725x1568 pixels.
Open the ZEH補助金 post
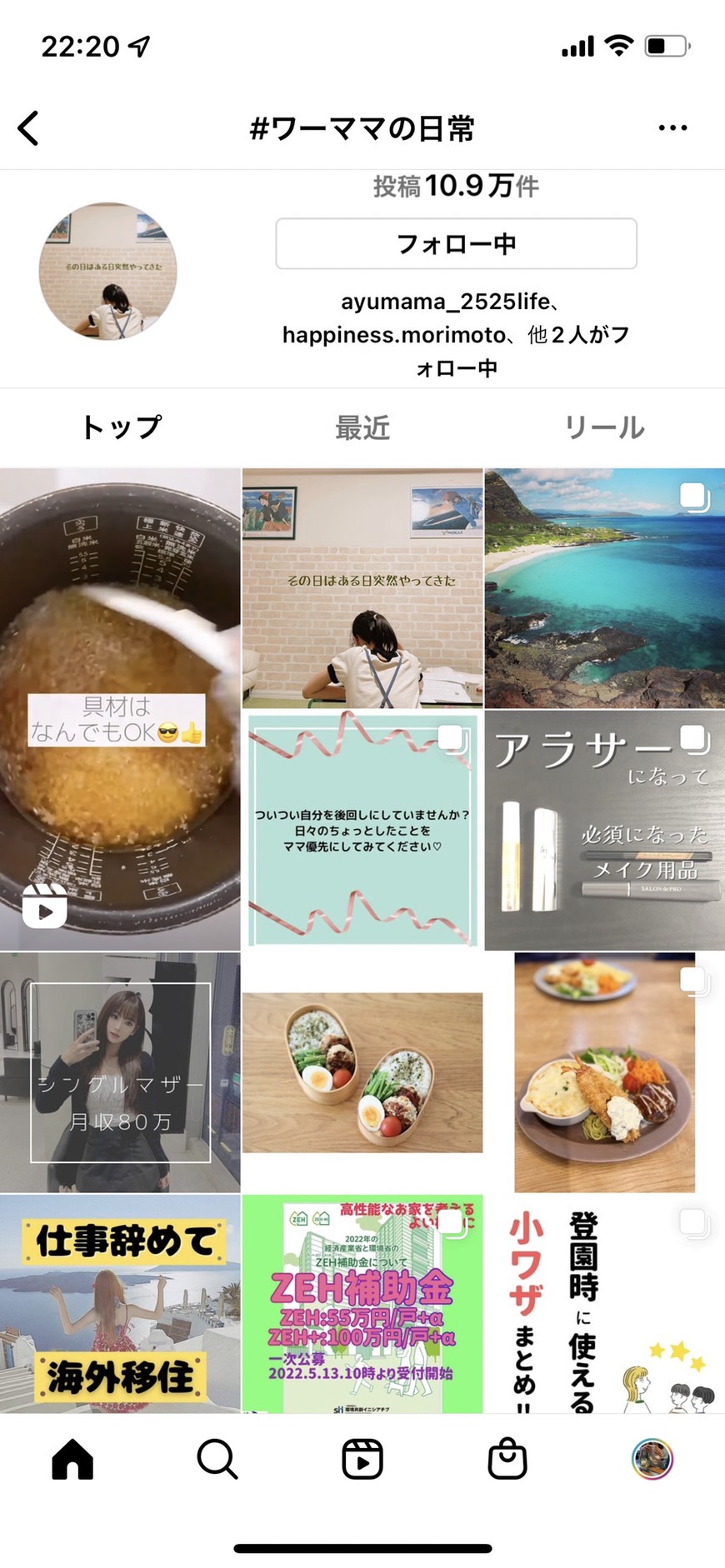coord(362,1304)
